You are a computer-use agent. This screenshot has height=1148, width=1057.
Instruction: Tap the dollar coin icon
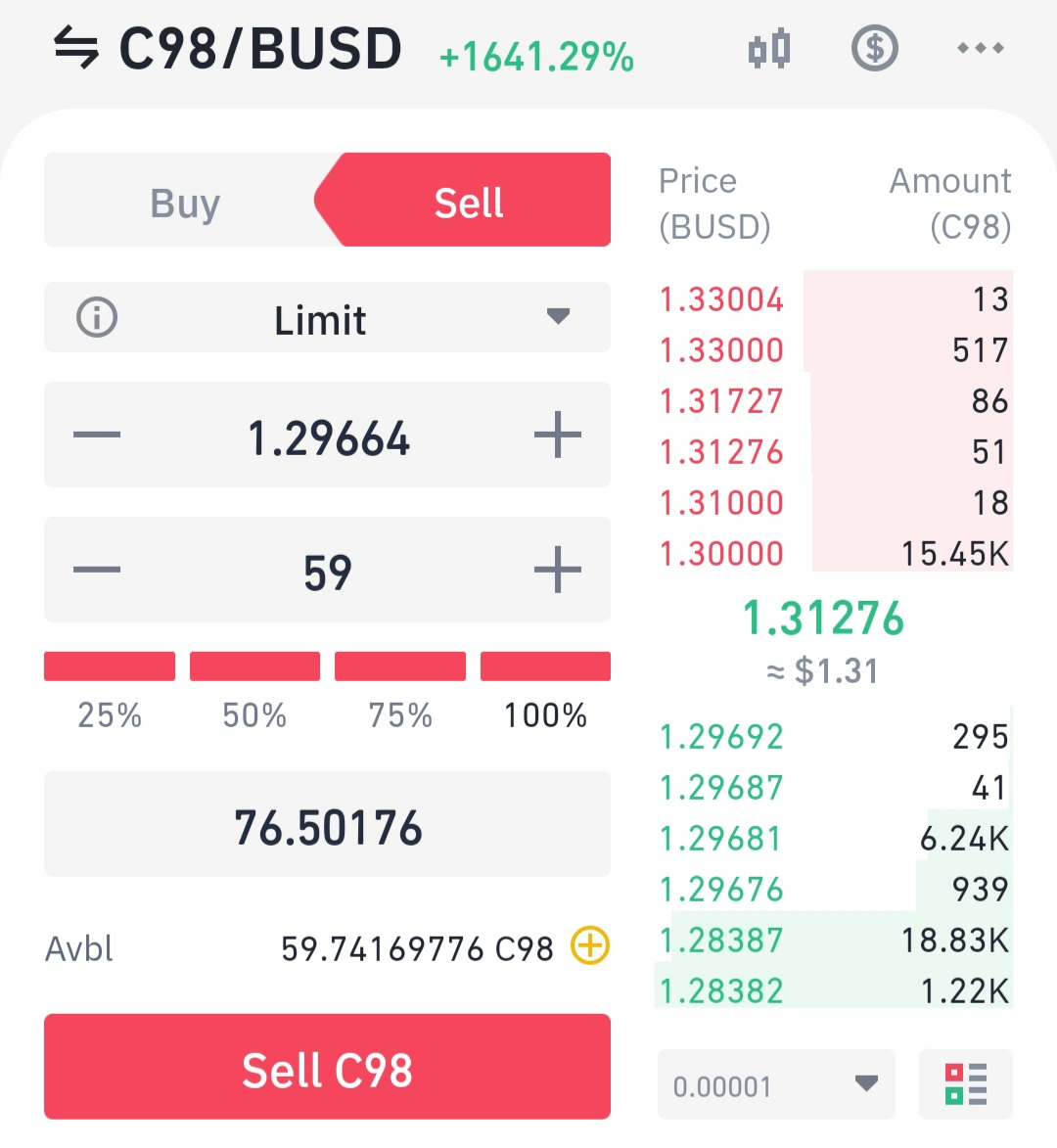[x=875, y=48]
